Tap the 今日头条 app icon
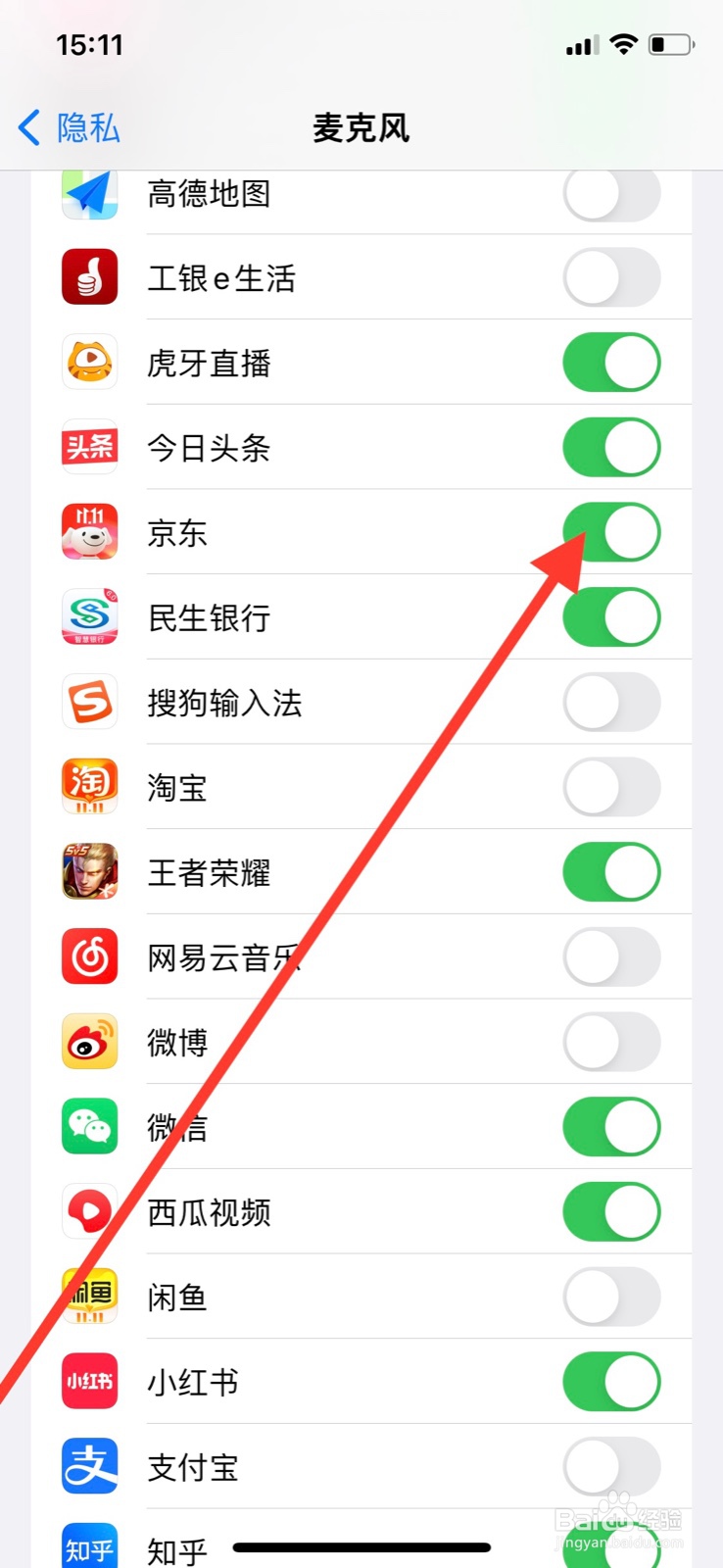The image size is (723, 1568). (89, 446)
